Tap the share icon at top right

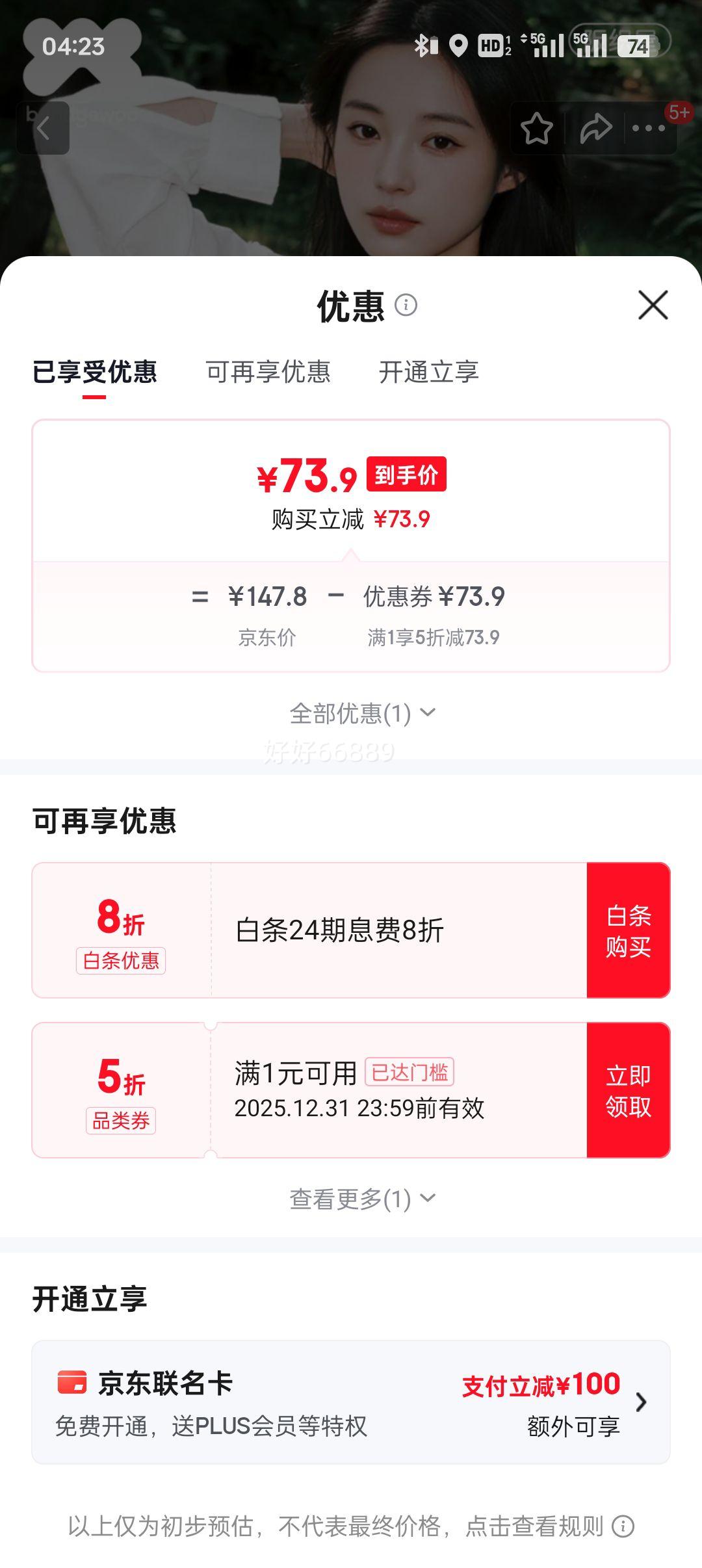pyautogui.click(x=593, y=129)
